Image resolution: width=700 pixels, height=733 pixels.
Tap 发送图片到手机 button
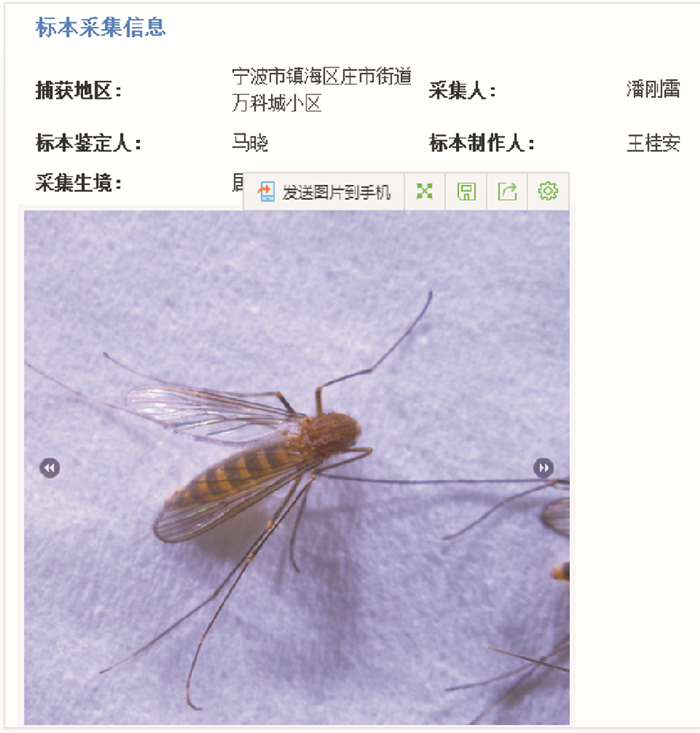pos(325,192)
